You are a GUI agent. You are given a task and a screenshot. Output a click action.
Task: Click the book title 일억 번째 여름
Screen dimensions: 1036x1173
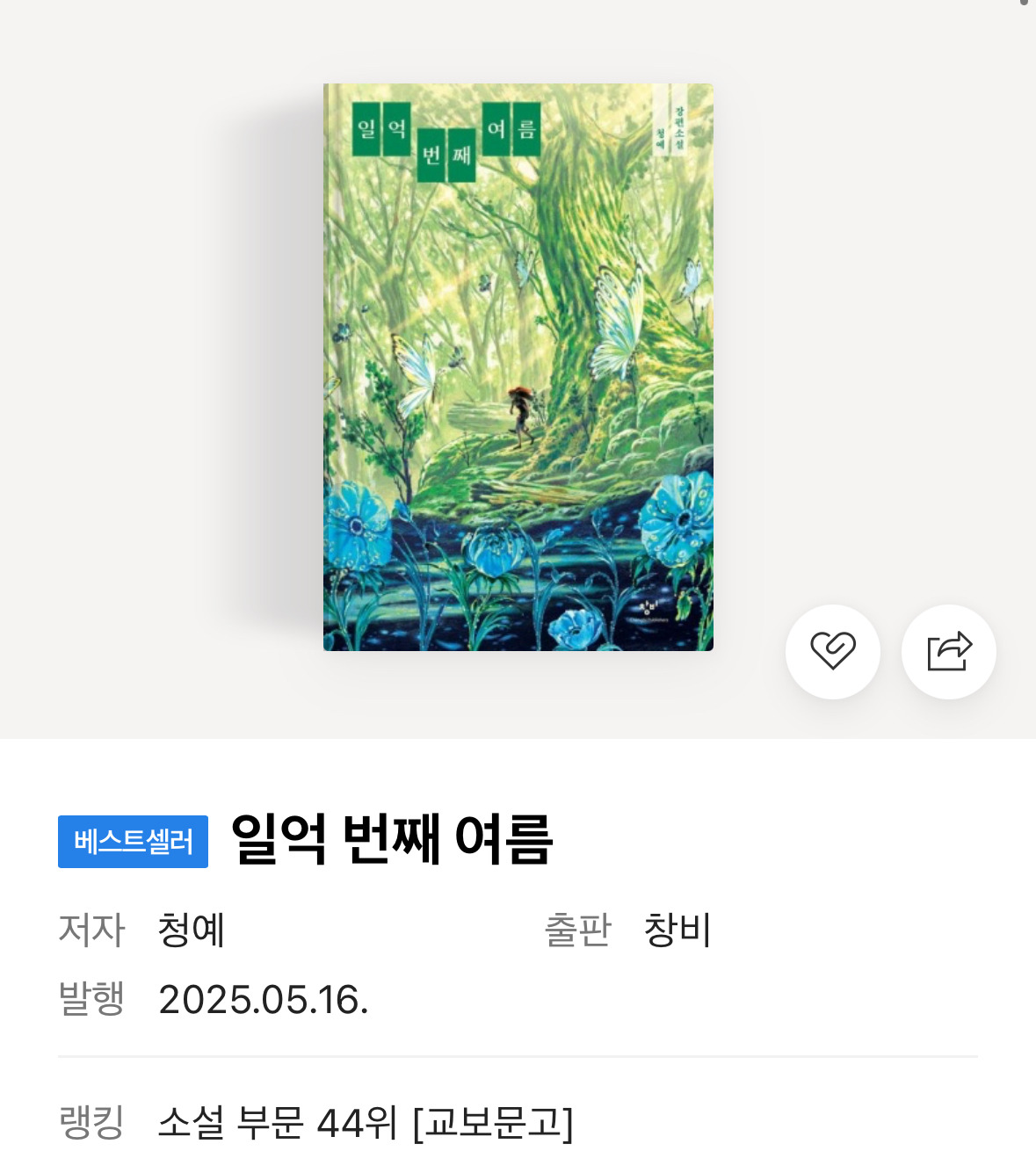[x=393, y=841]
